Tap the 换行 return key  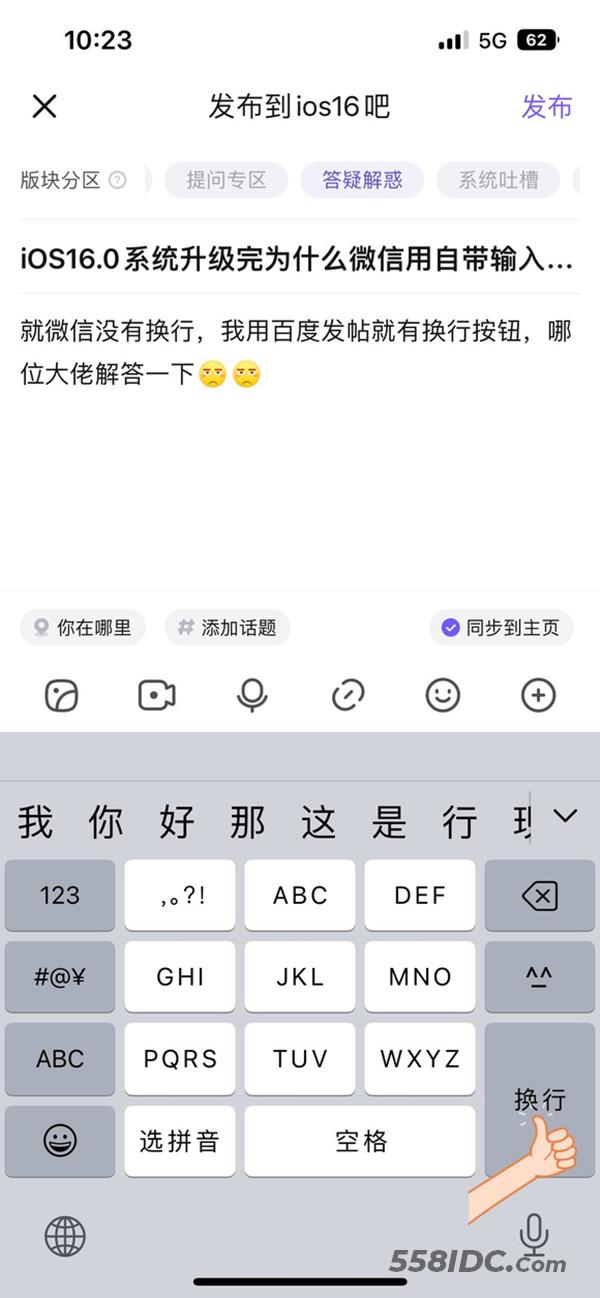click(539, 1100)
